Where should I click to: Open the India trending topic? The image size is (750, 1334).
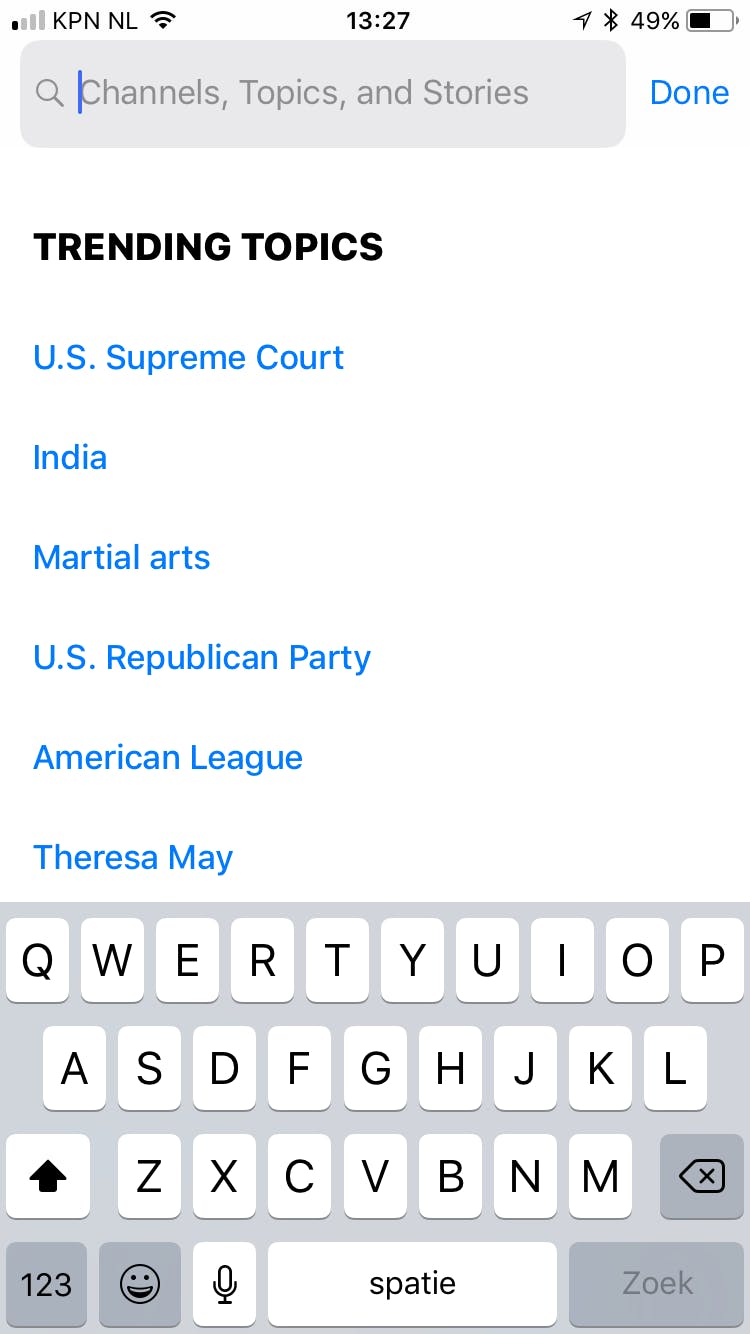[x=70, y=458]
